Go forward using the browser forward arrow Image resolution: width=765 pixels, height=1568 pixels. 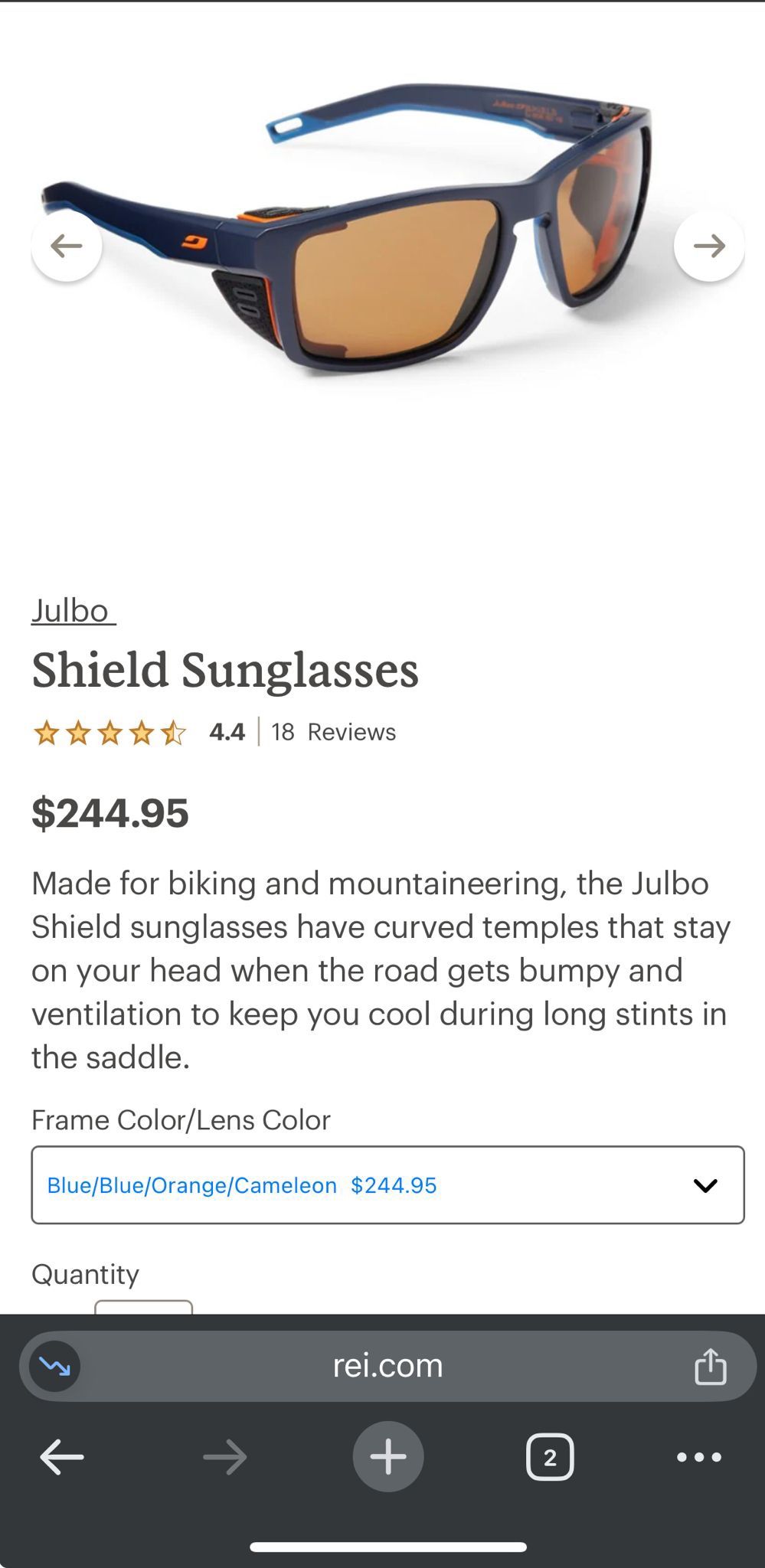click(227, 1456)
